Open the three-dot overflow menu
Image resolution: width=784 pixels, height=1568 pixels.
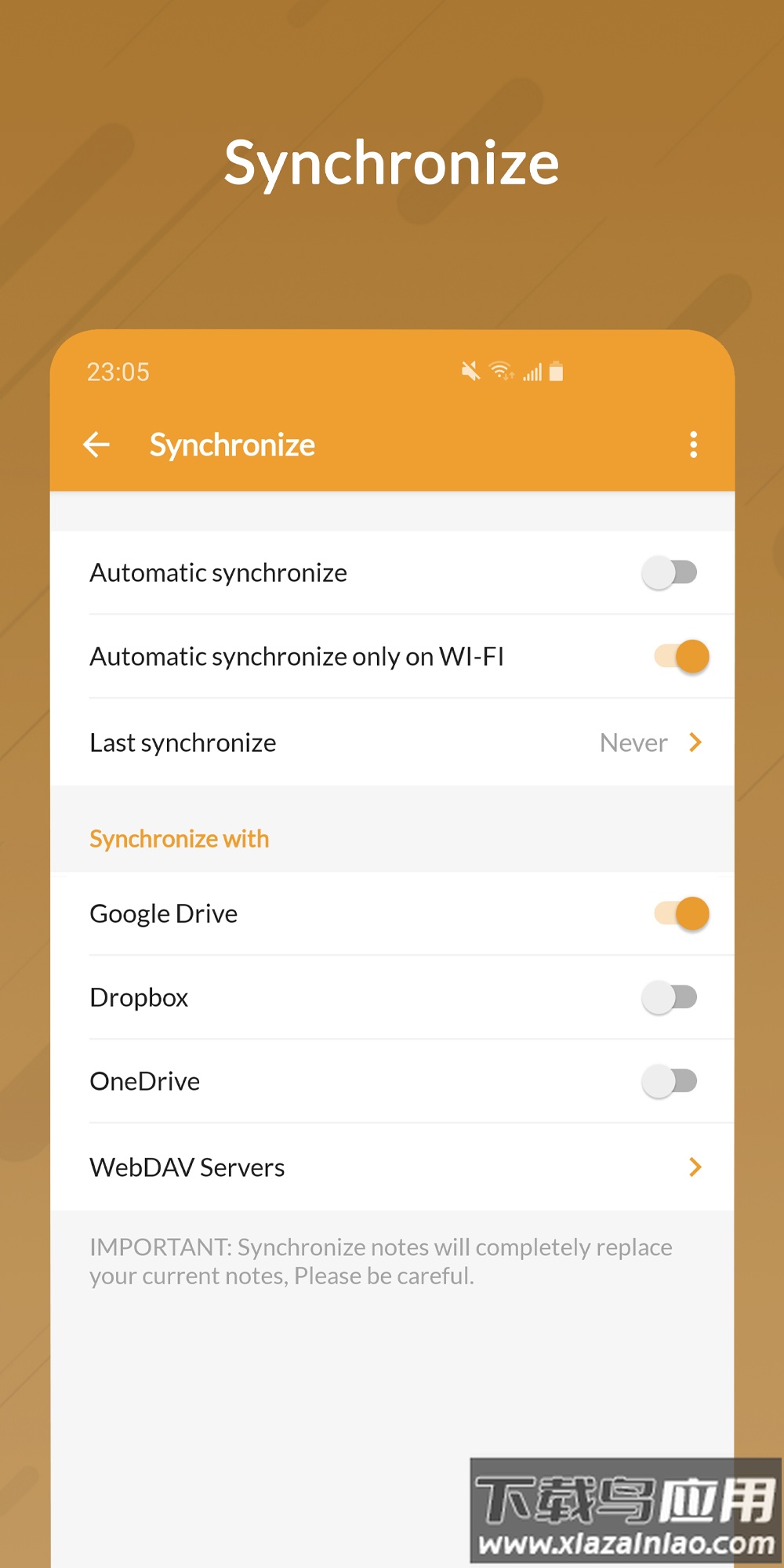(x=693, y=445)
